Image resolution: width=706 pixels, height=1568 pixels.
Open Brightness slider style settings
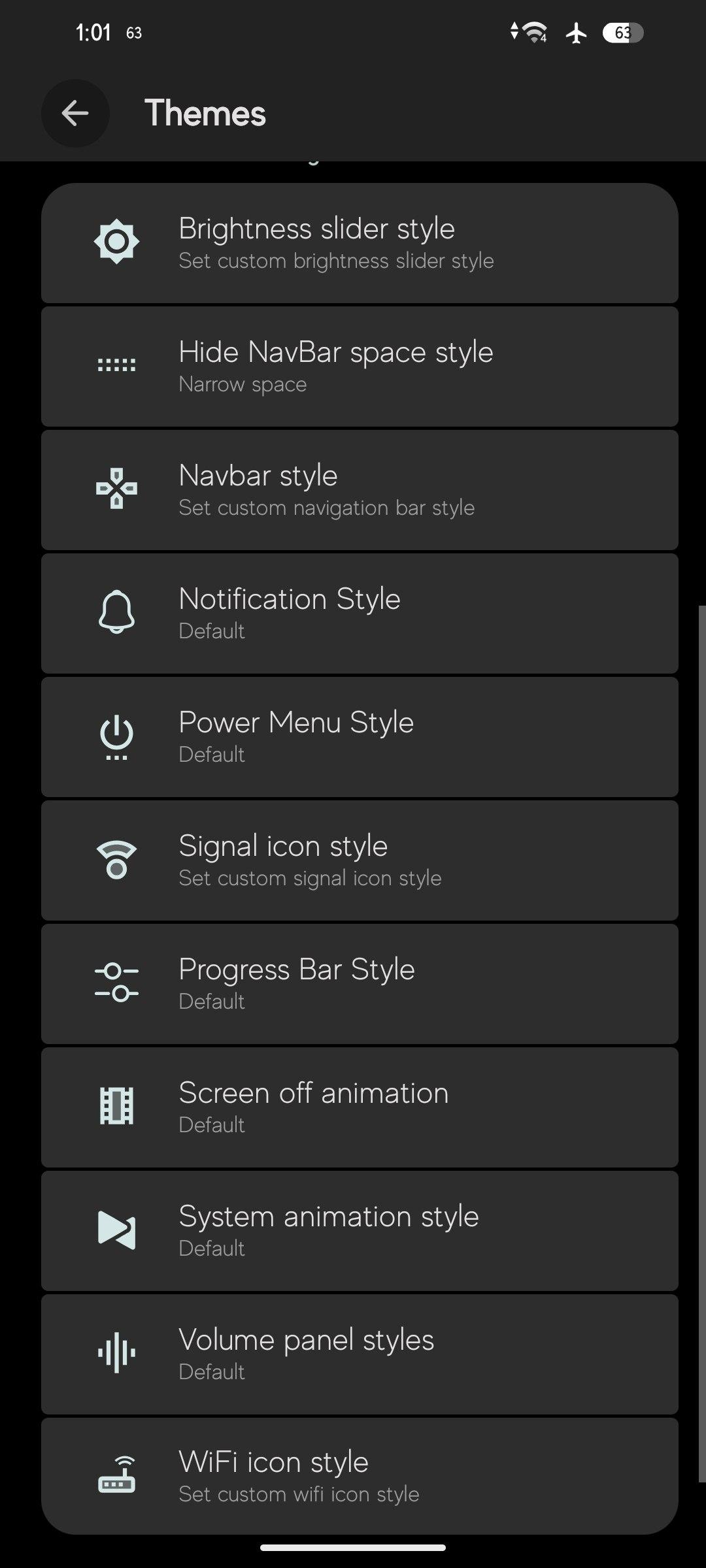(x=360, y=243)
